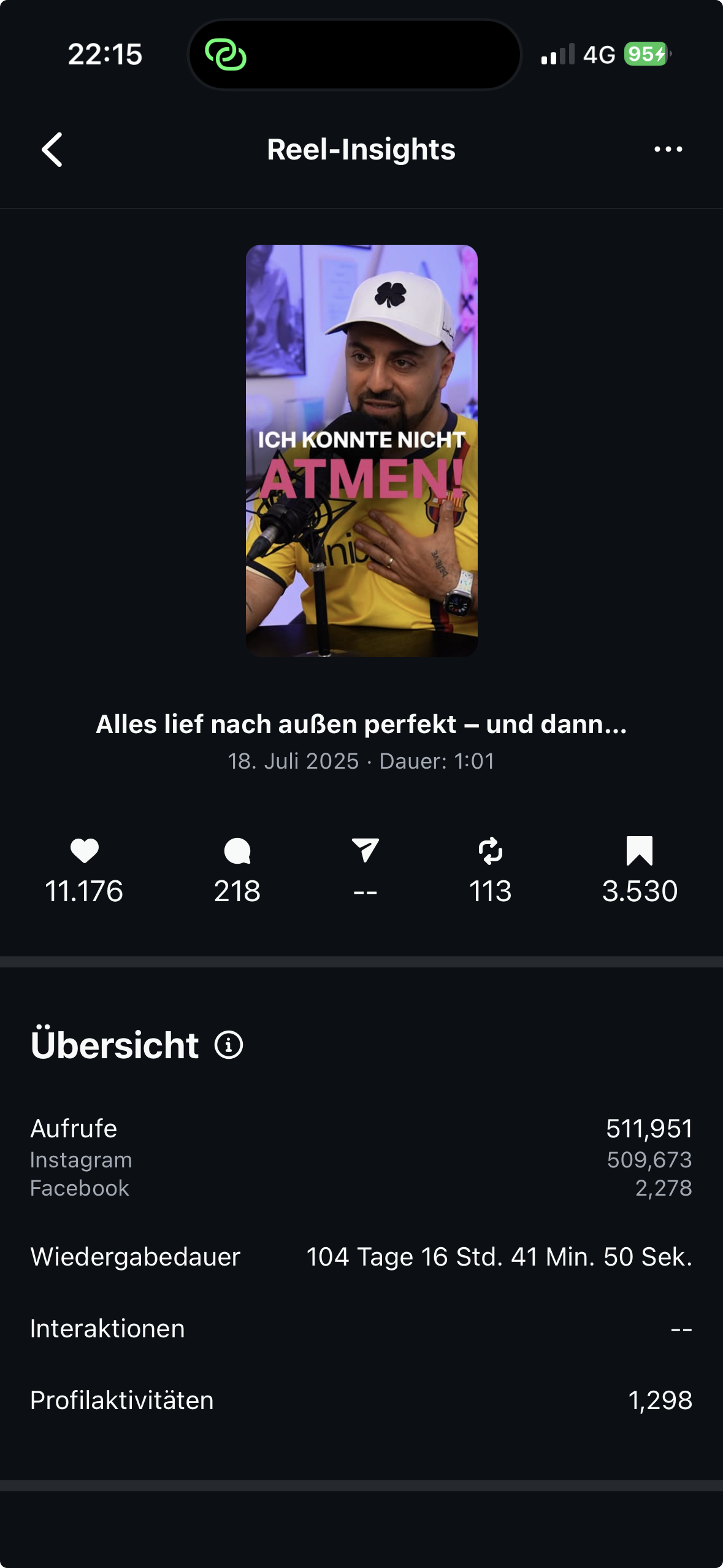Open the reel preview thumbnail
The width and height of the screenshot is (723, 1568).
pyautogui.click(x=361, y=450)
